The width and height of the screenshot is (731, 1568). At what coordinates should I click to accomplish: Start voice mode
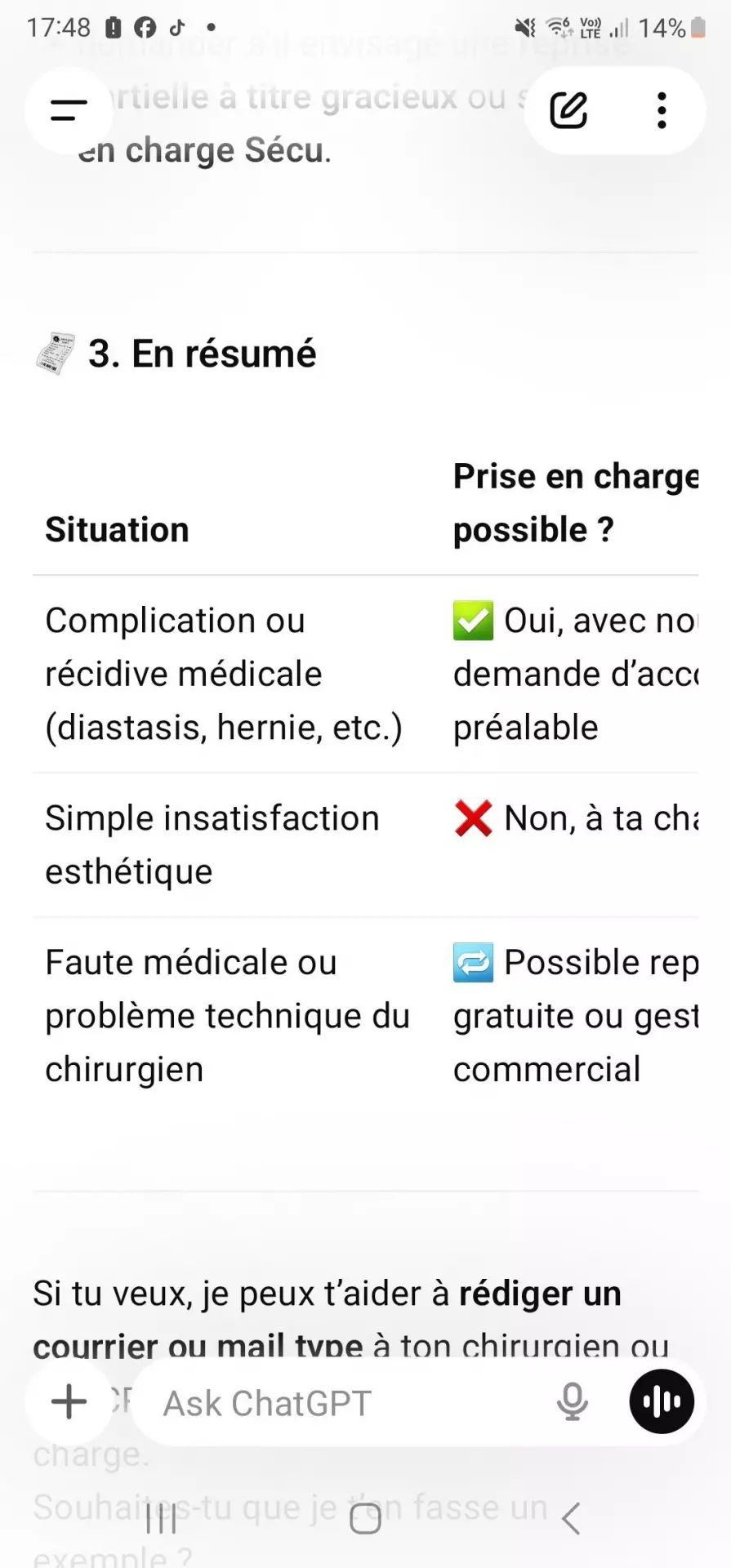pyautogui.click(x=662, y=1402)
